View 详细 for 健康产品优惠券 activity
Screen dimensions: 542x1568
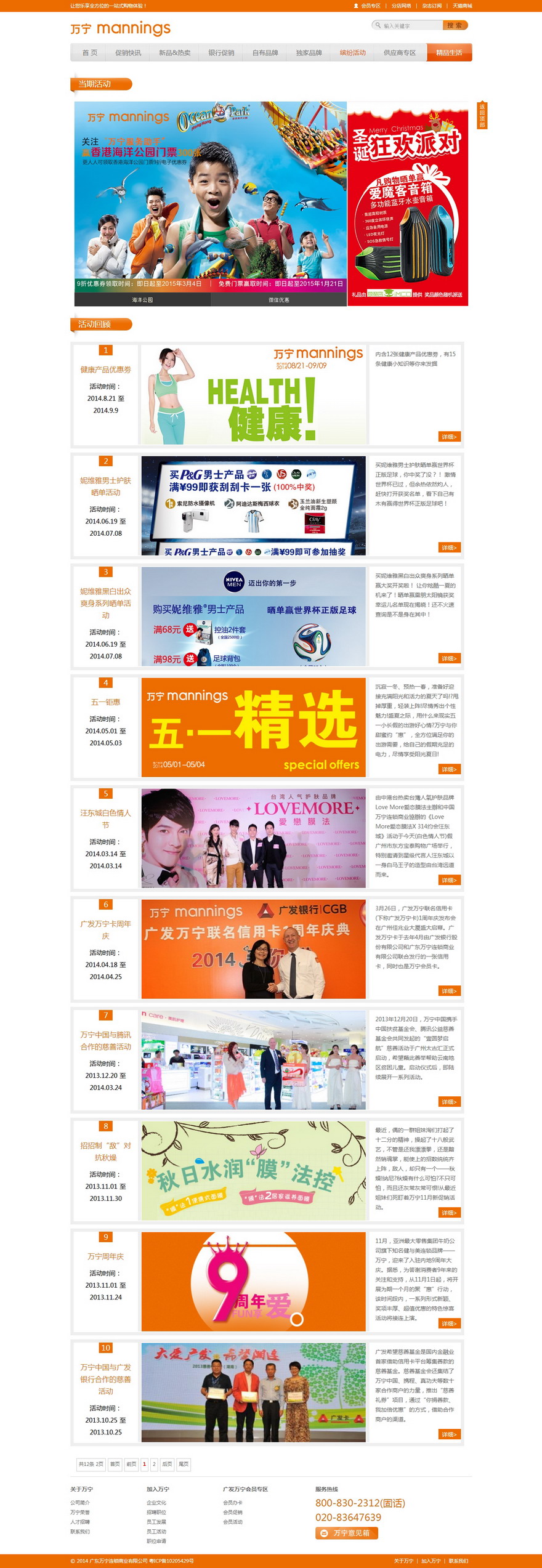(x=449, y=437)
